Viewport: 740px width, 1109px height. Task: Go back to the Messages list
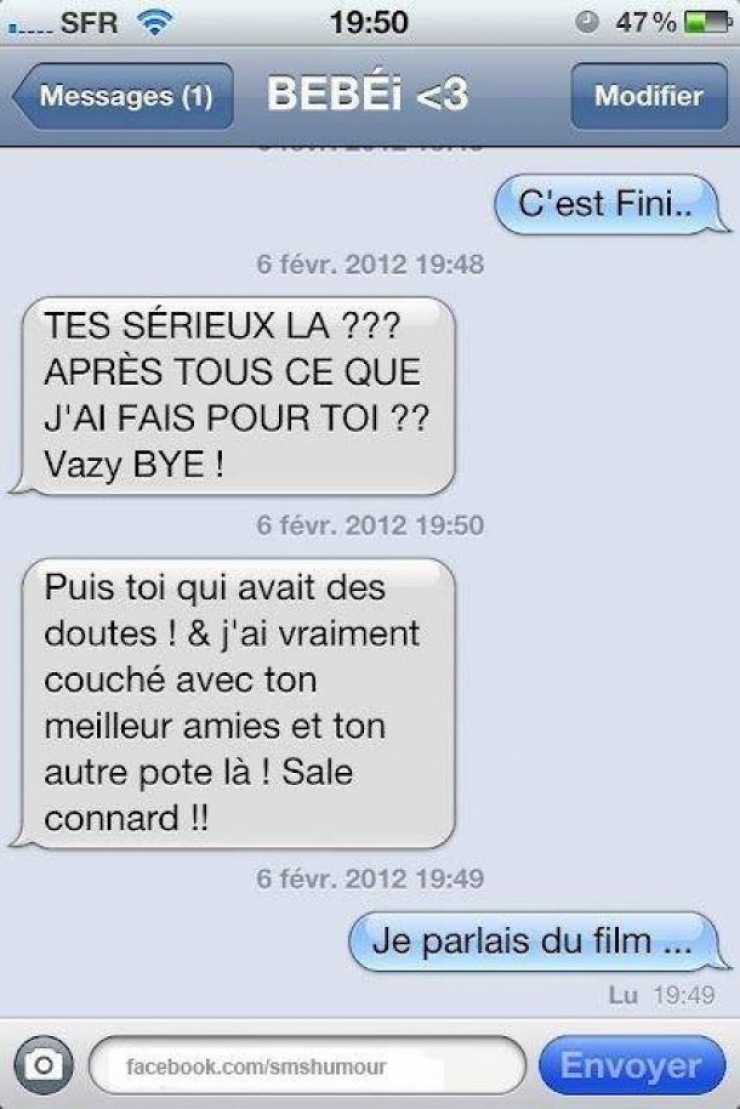[x=122, y=97]
